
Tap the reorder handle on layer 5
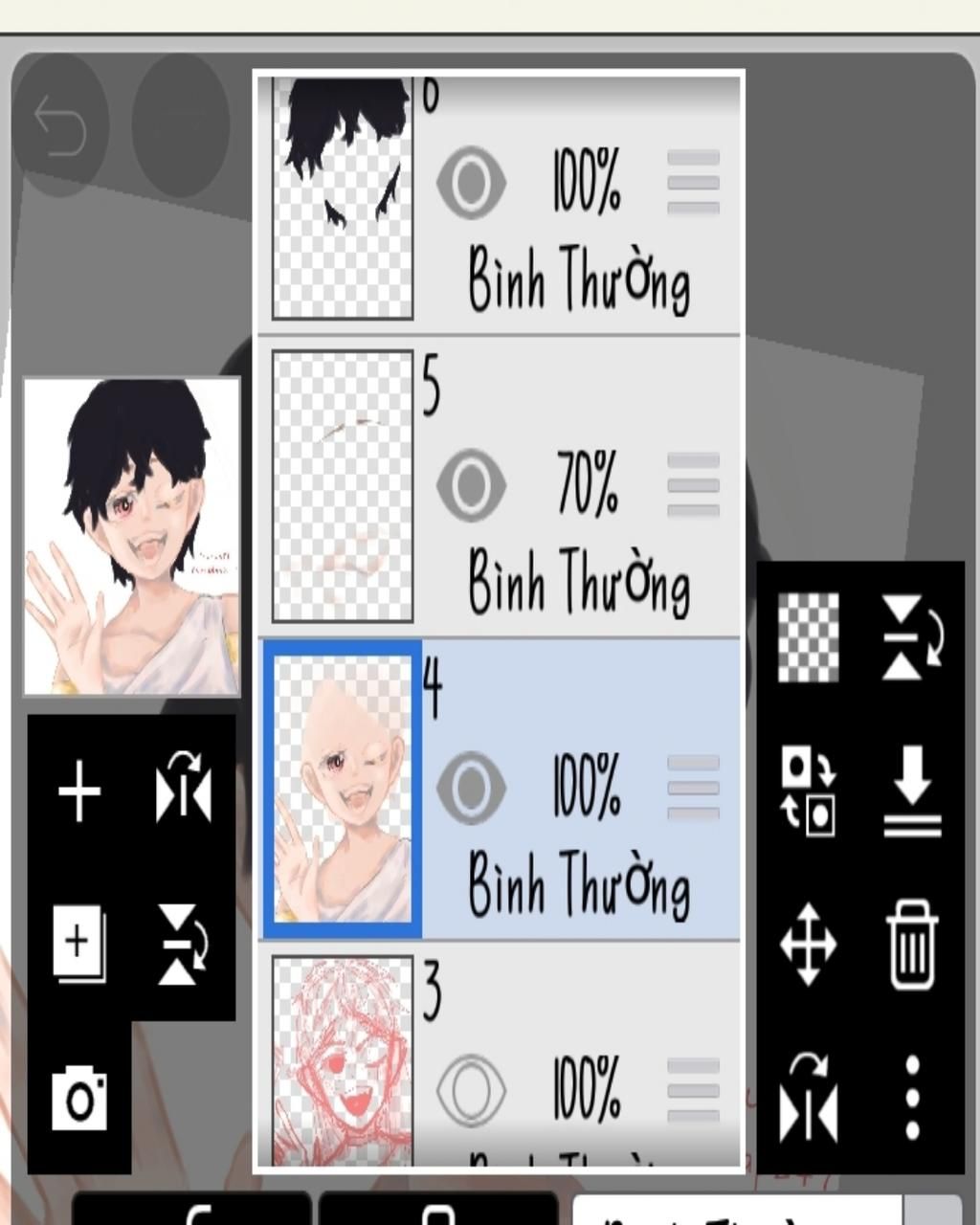[x=693, y=485]
